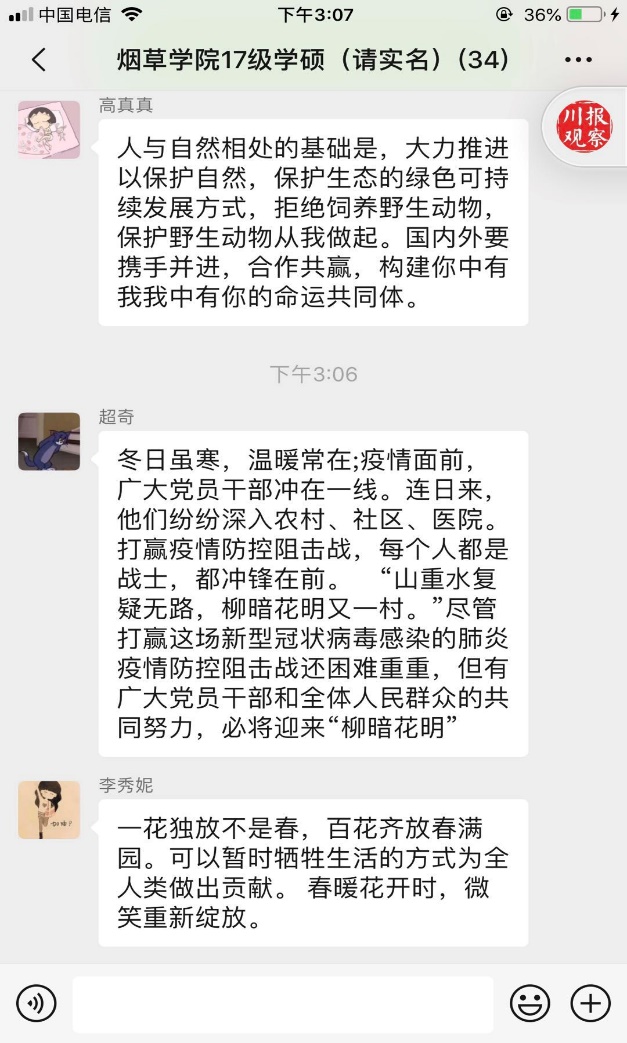
Task: Open 李秀妮's profile picture
Action: pyautogui.click(x=49, y=809)
